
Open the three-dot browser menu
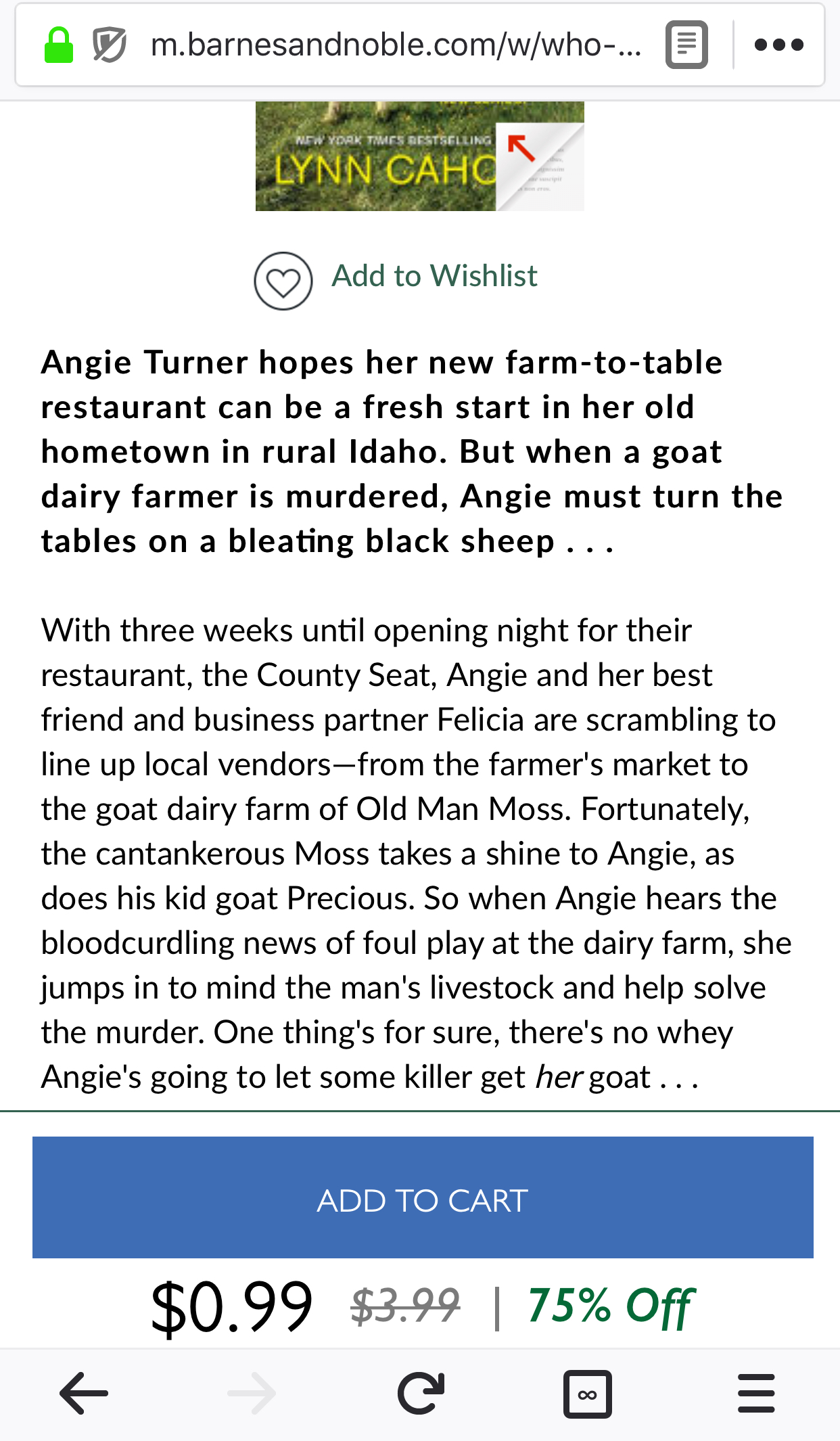778,45
